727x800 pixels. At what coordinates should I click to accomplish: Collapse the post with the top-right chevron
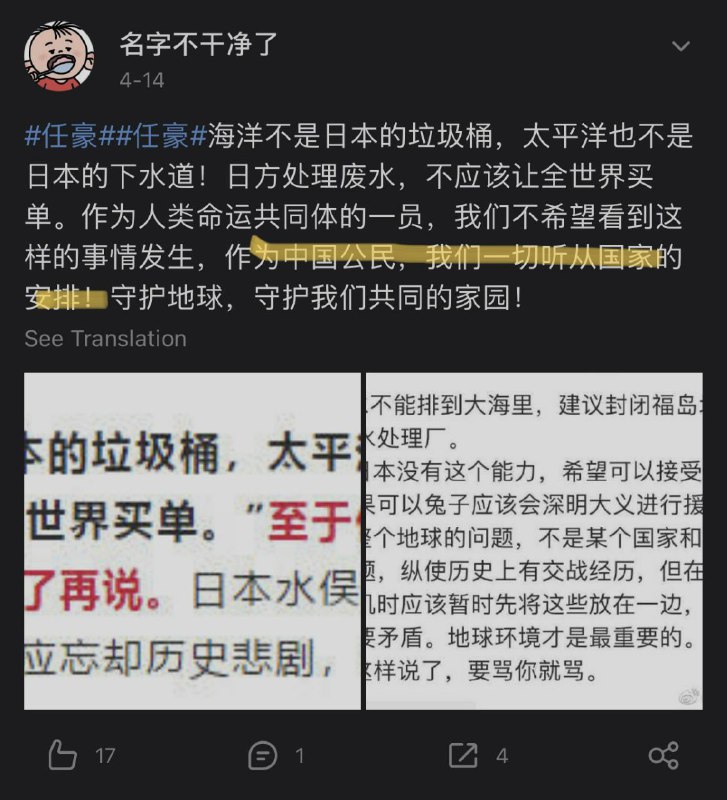tap(682, 45)
